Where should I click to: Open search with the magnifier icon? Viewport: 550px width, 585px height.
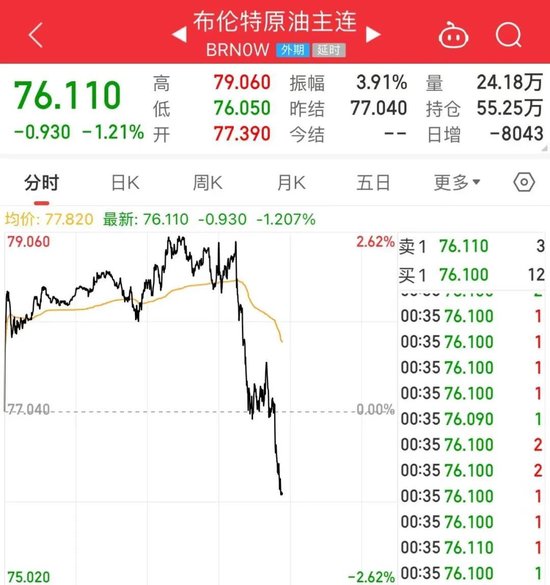(x=508, y=35)
